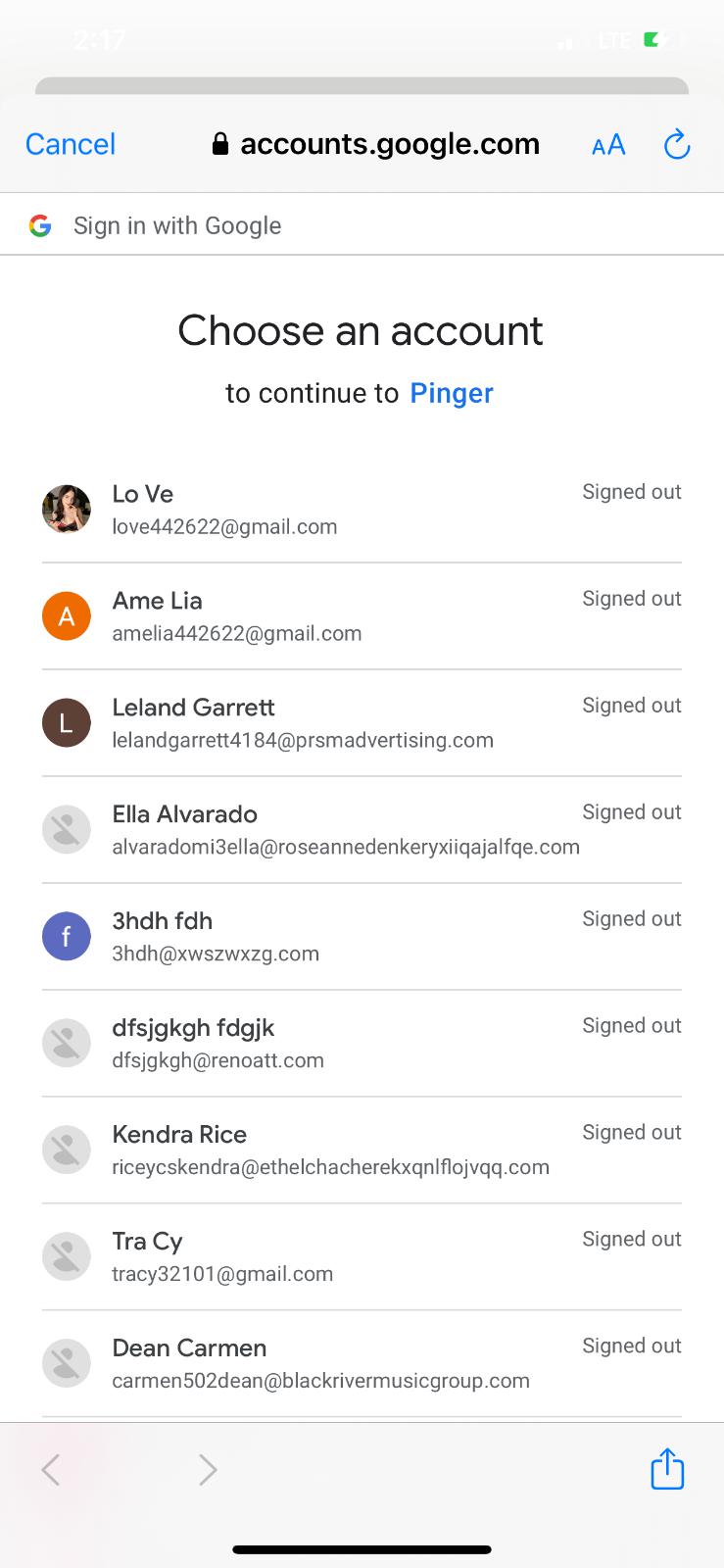The width and height of the screenshot is (724, 1568).
Task: Open the share sheet icon
Action: [x=667, y=1468]
